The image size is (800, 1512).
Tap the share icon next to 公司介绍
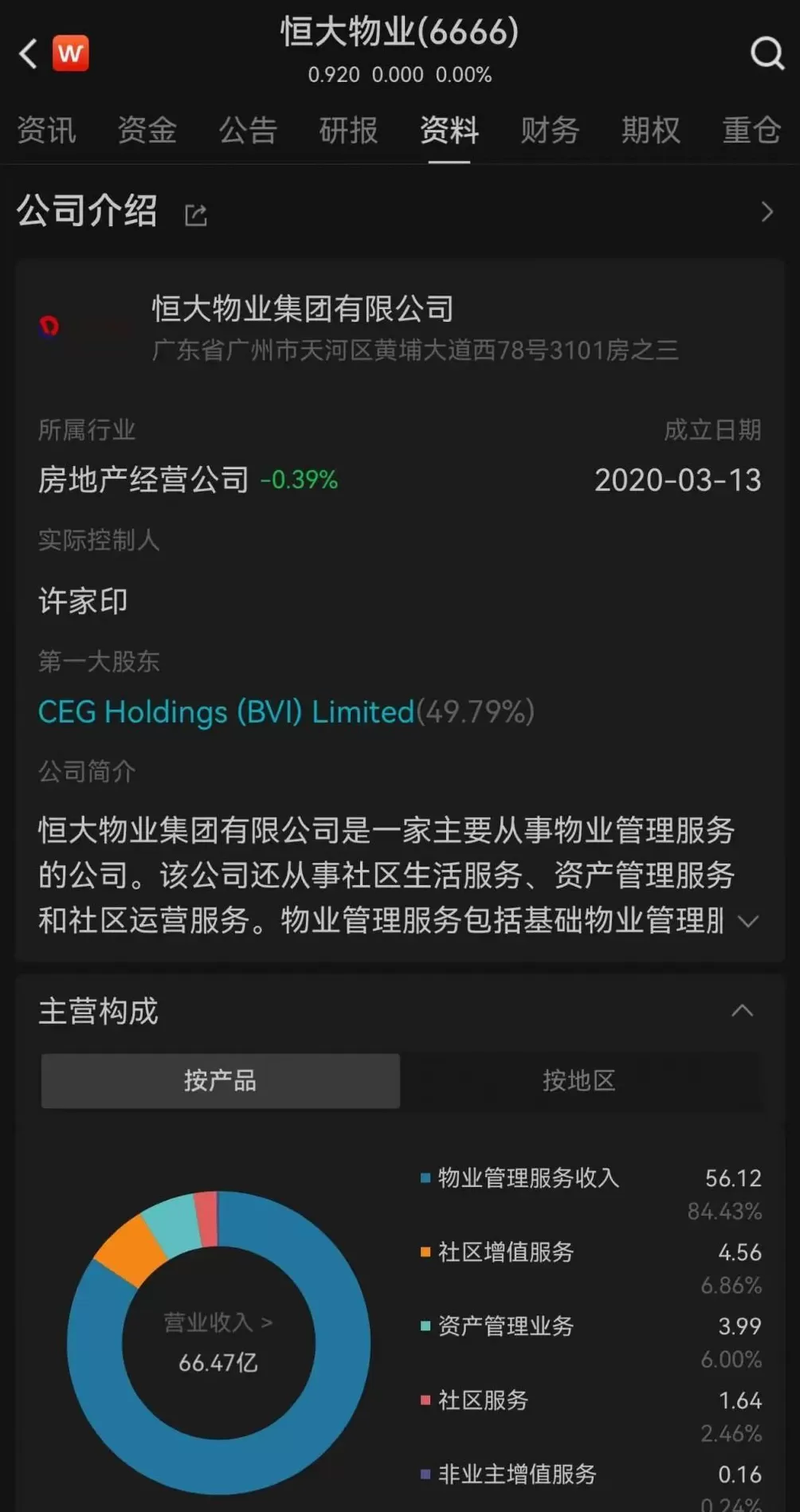196,213
